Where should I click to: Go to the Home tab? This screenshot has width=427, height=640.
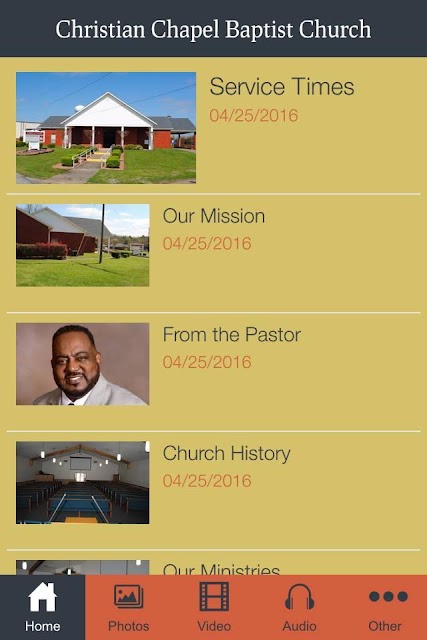(42, 607)
